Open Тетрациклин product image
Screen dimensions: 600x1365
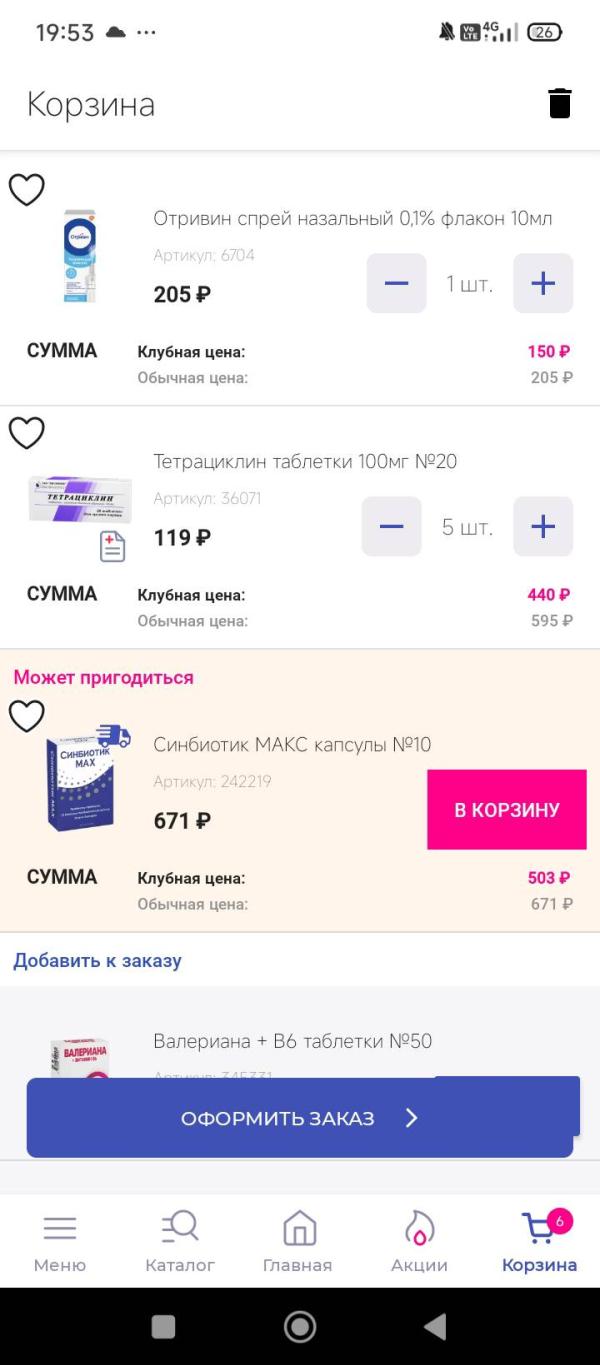pyautogui.click(x=80, y=500)
